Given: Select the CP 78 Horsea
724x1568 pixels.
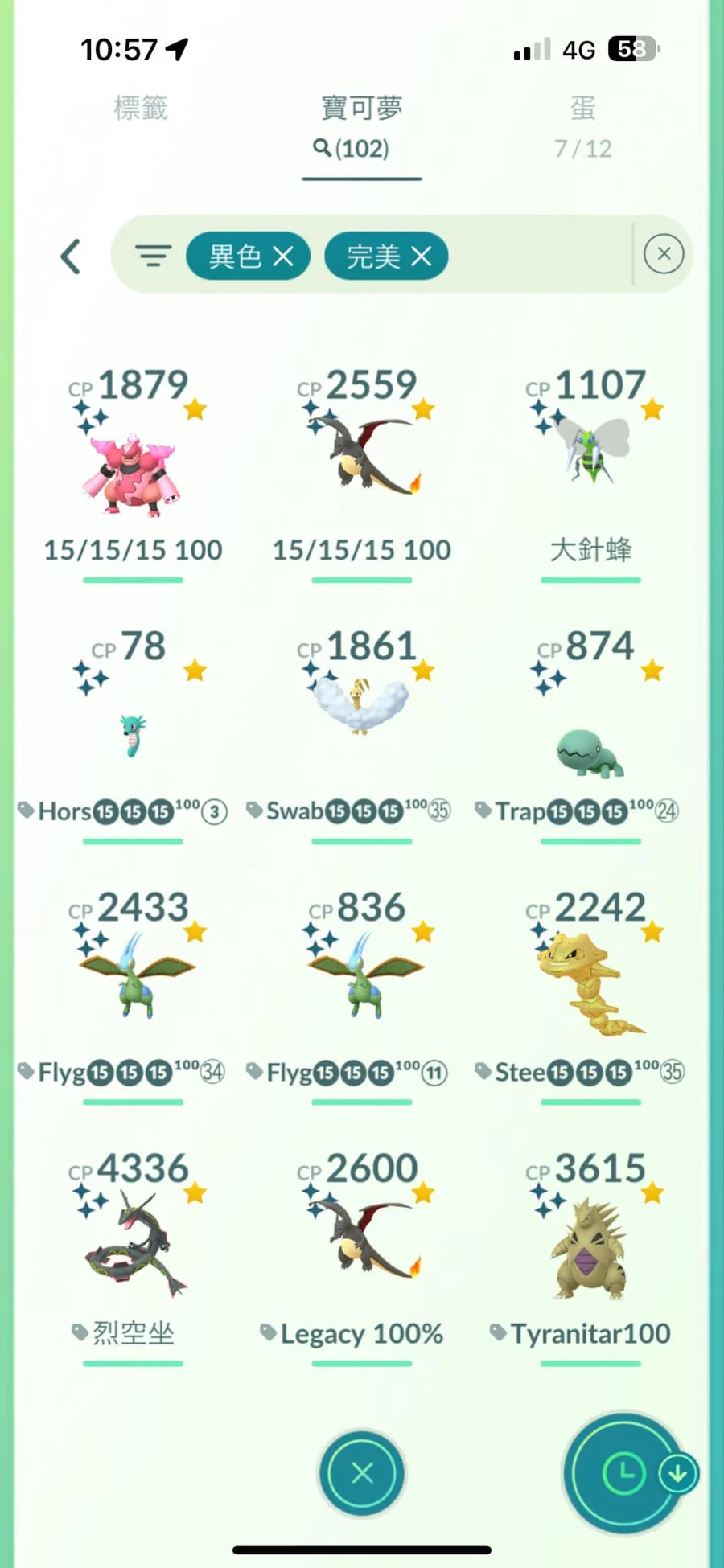Looking at the screenshot, I should click(133, 732).
